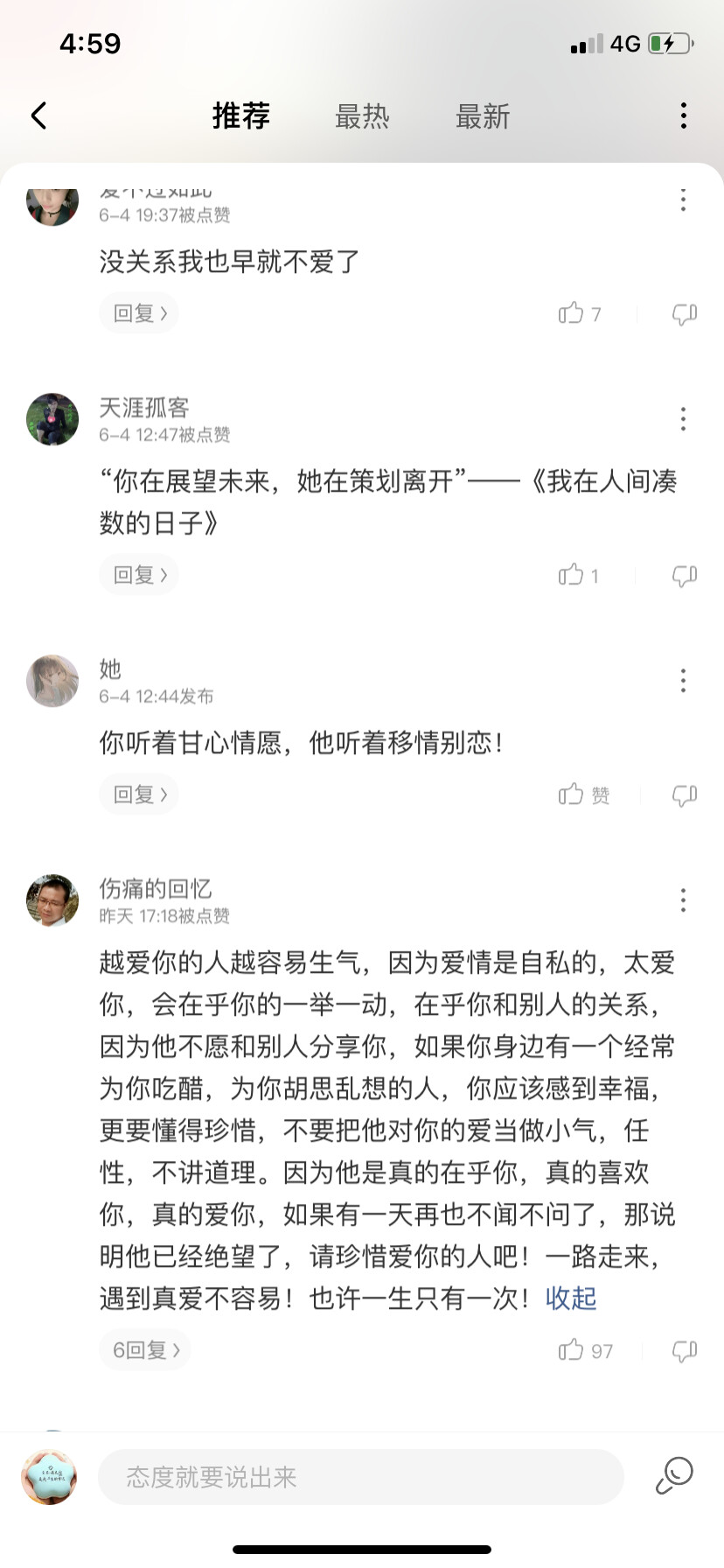
Task: Tap 回复 on the first comment
Action: click(x=138, y=313)
